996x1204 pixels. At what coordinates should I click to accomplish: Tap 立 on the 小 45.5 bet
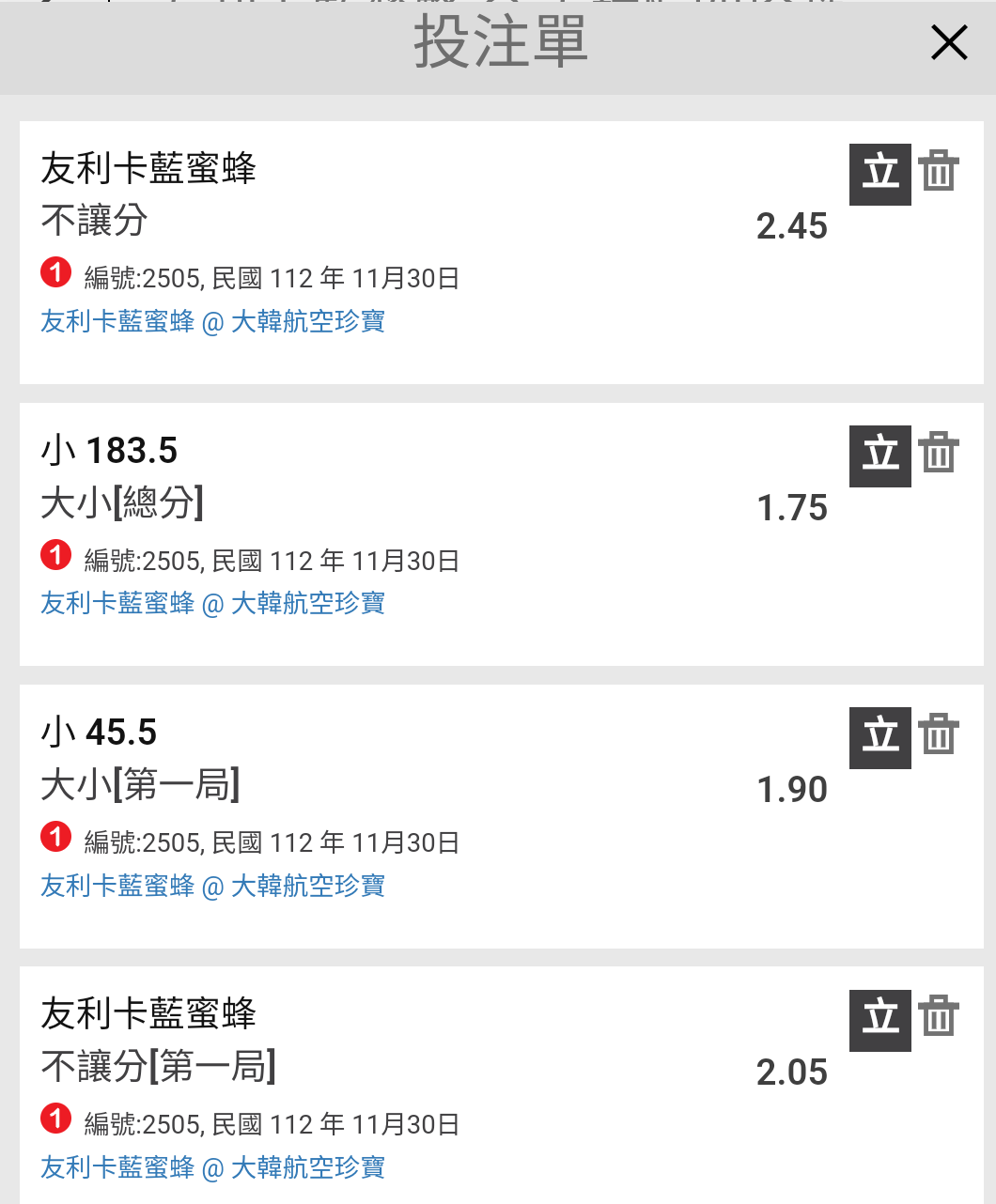(x=880, y=738)
